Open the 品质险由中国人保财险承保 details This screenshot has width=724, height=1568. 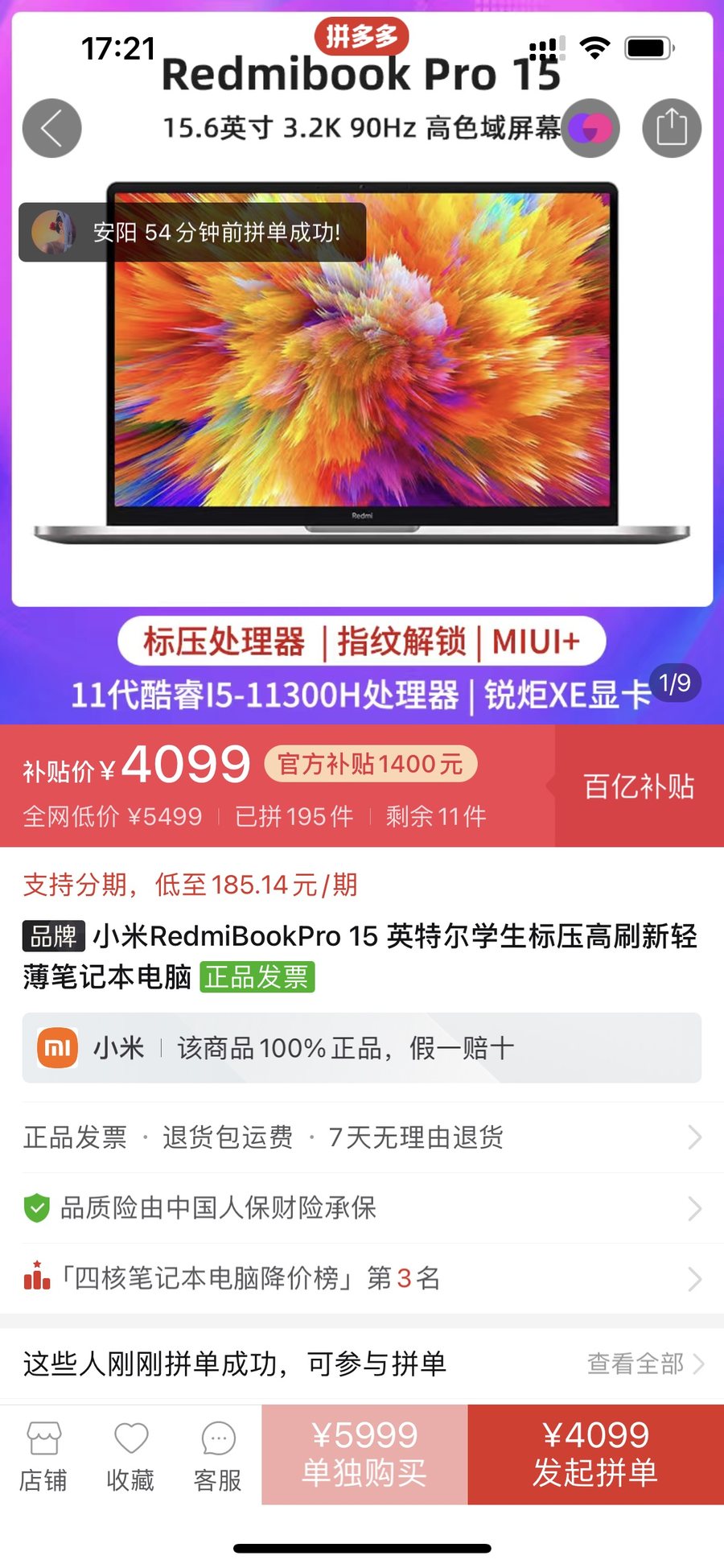click(362, 1207)
